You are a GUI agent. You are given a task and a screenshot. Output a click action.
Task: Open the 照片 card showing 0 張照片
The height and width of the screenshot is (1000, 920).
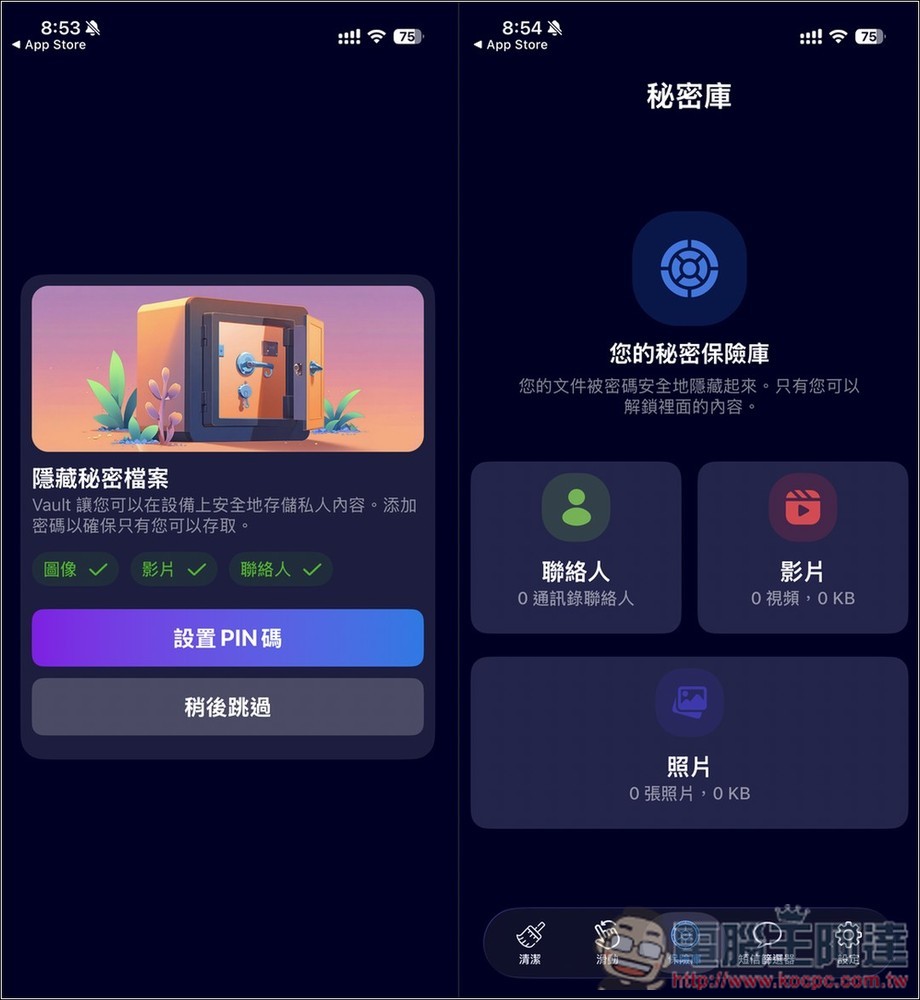pos(690,742)
